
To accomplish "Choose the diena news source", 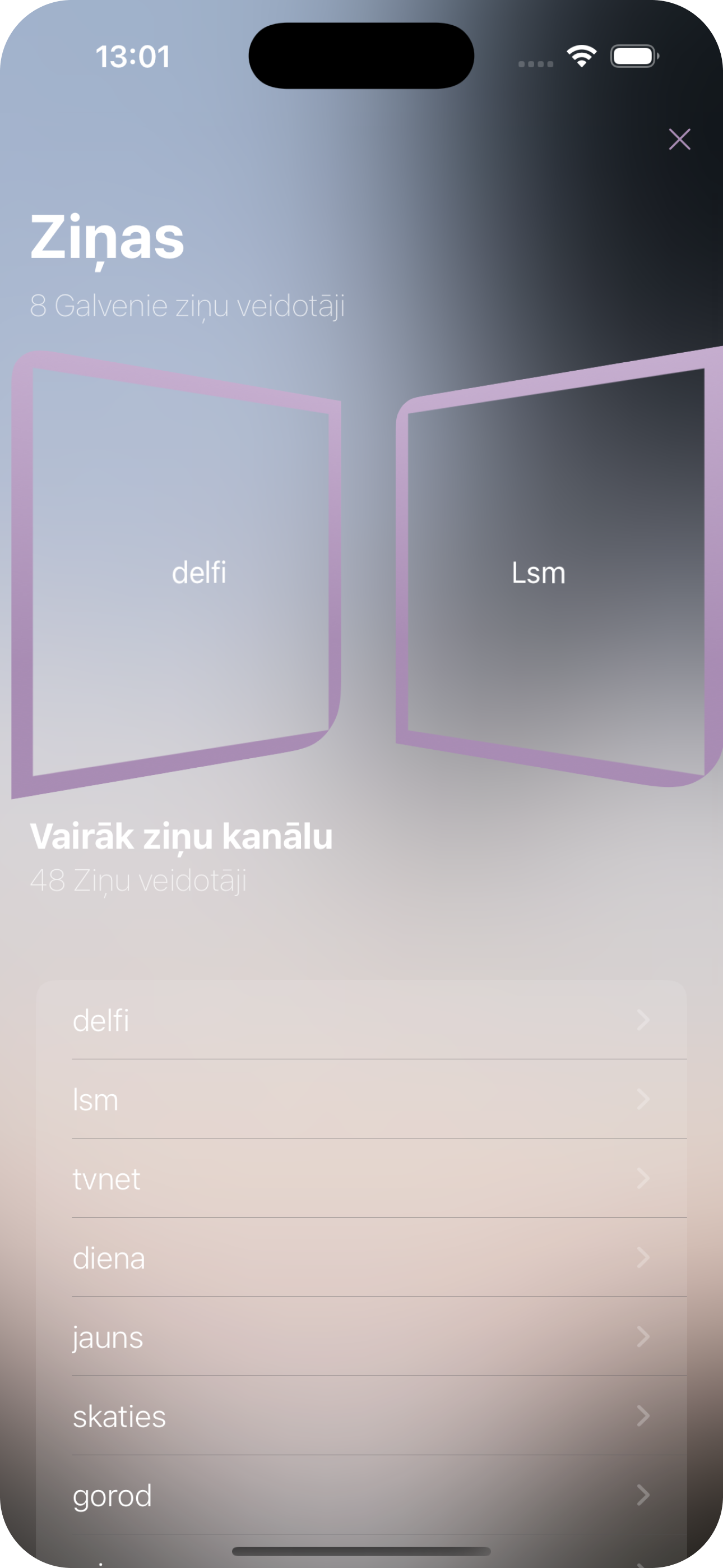I will [361, 1258].
